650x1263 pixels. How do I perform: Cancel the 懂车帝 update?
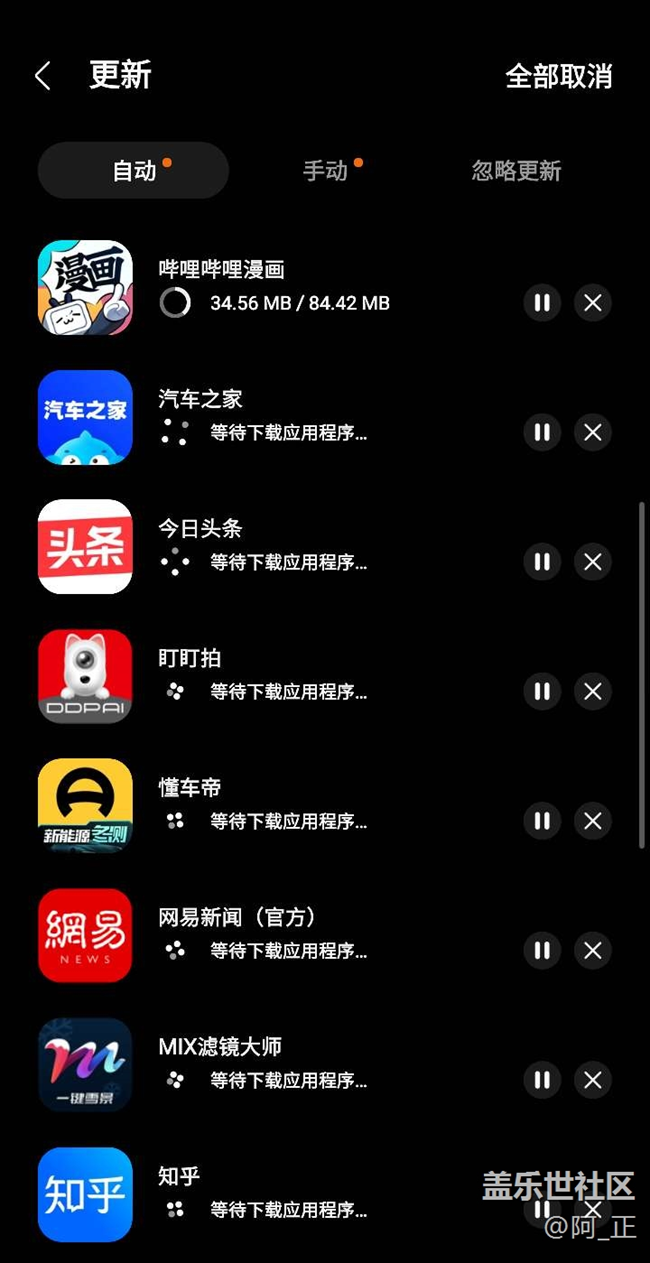(593, 821)
